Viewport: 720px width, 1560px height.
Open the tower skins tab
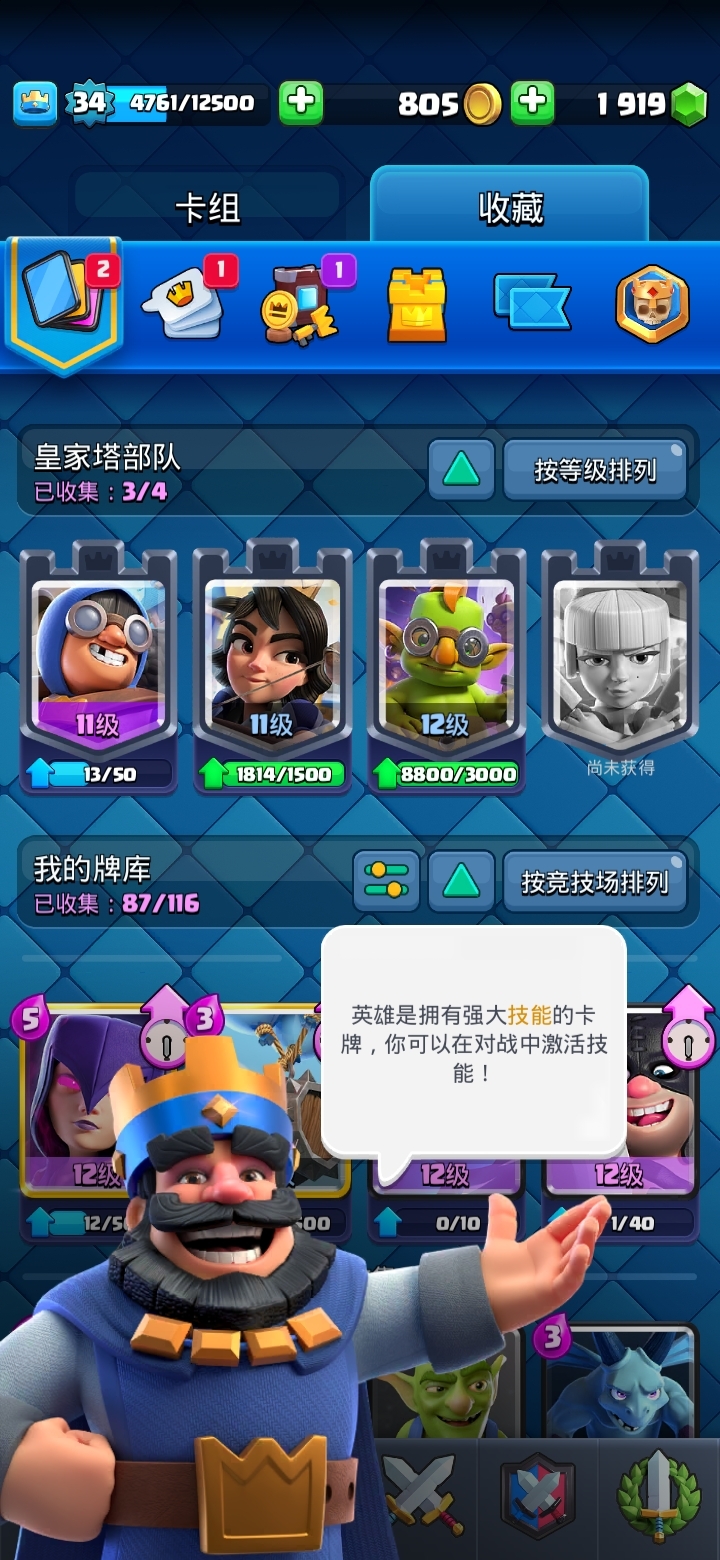417,304
